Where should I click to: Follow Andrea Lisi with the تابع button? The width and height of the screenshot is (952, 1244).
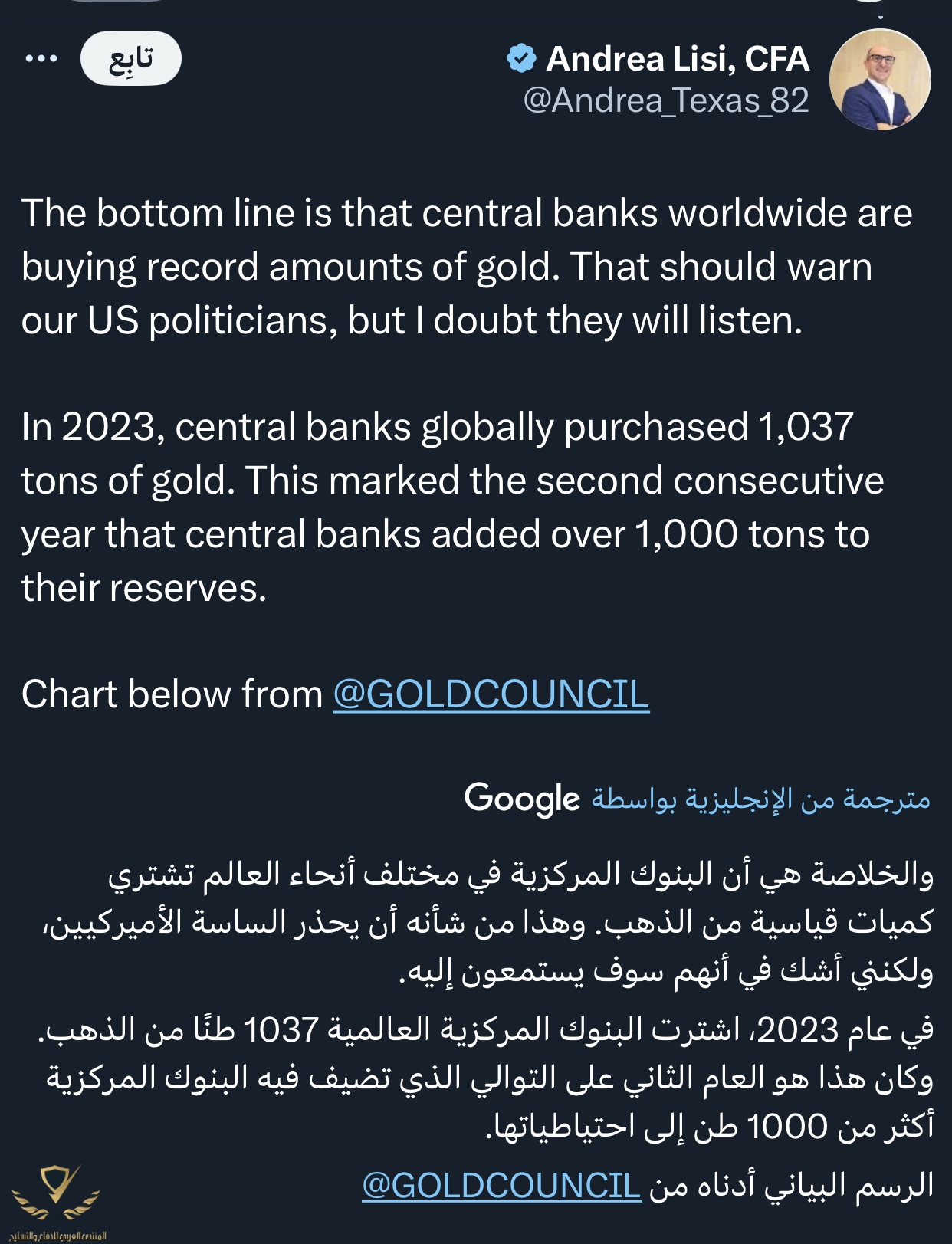[131, 59]
